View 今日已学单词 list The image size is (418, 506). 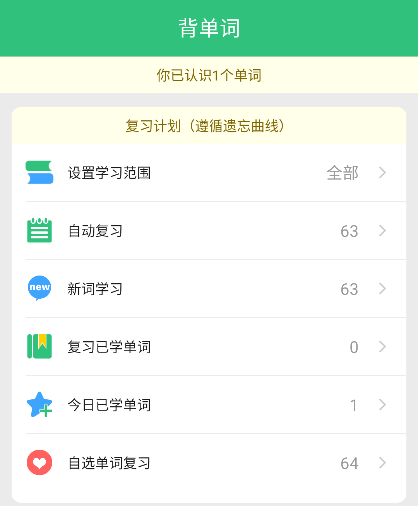click(x=209, y=405)
